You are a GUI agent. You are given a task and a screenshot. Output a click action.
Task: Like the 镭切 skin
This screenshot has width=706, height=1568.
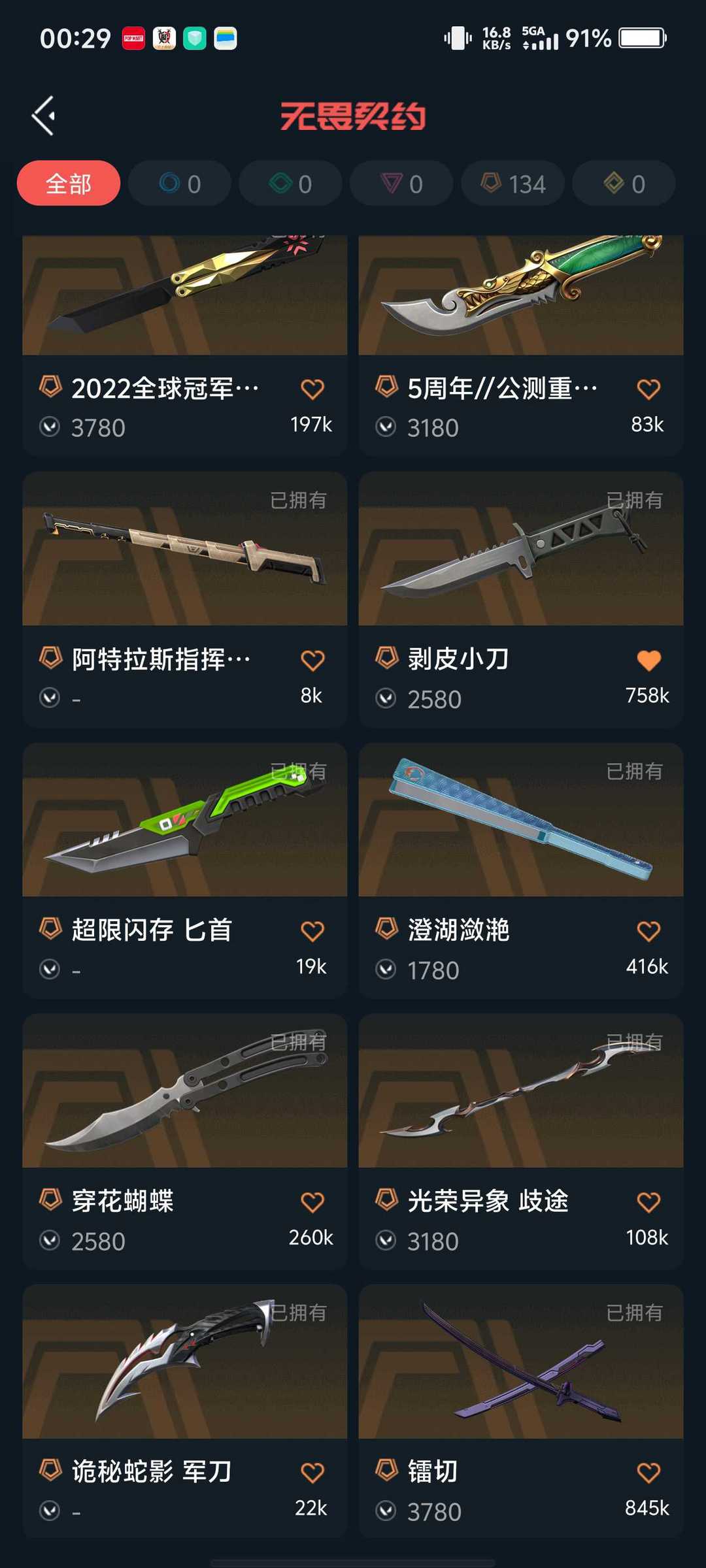click(648, 1473)
